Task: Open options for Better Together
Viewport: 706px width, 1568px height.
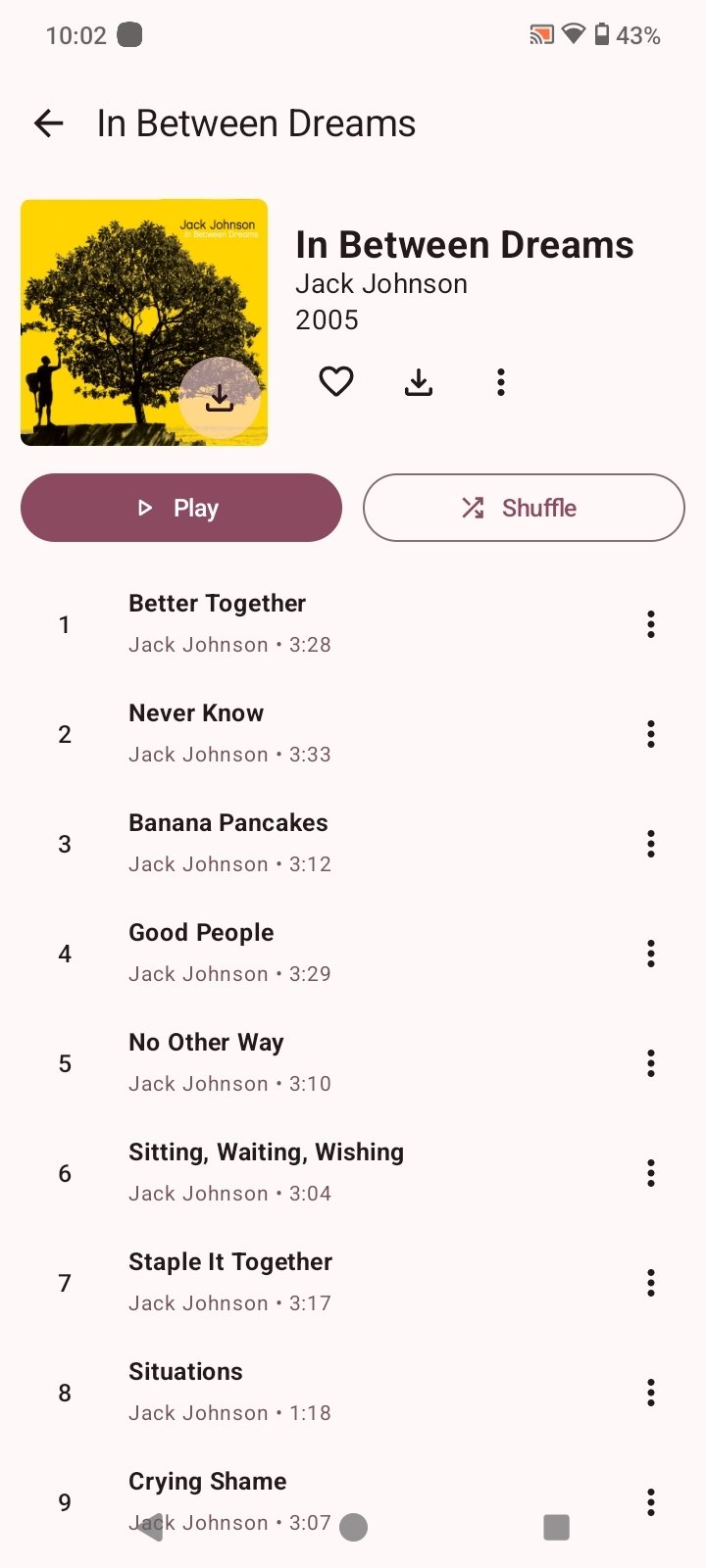Action: [x=651, y=624]
